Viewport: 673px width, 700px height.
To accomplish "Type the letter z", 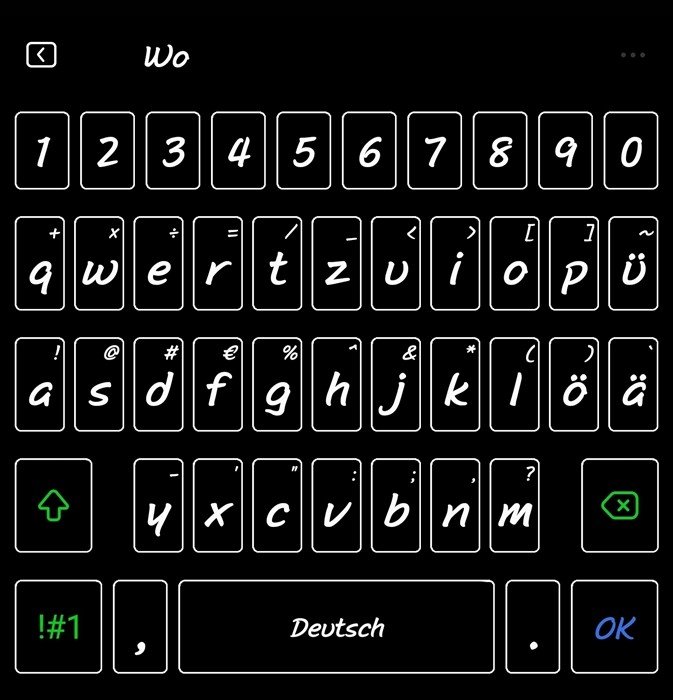I will [337, 264].
